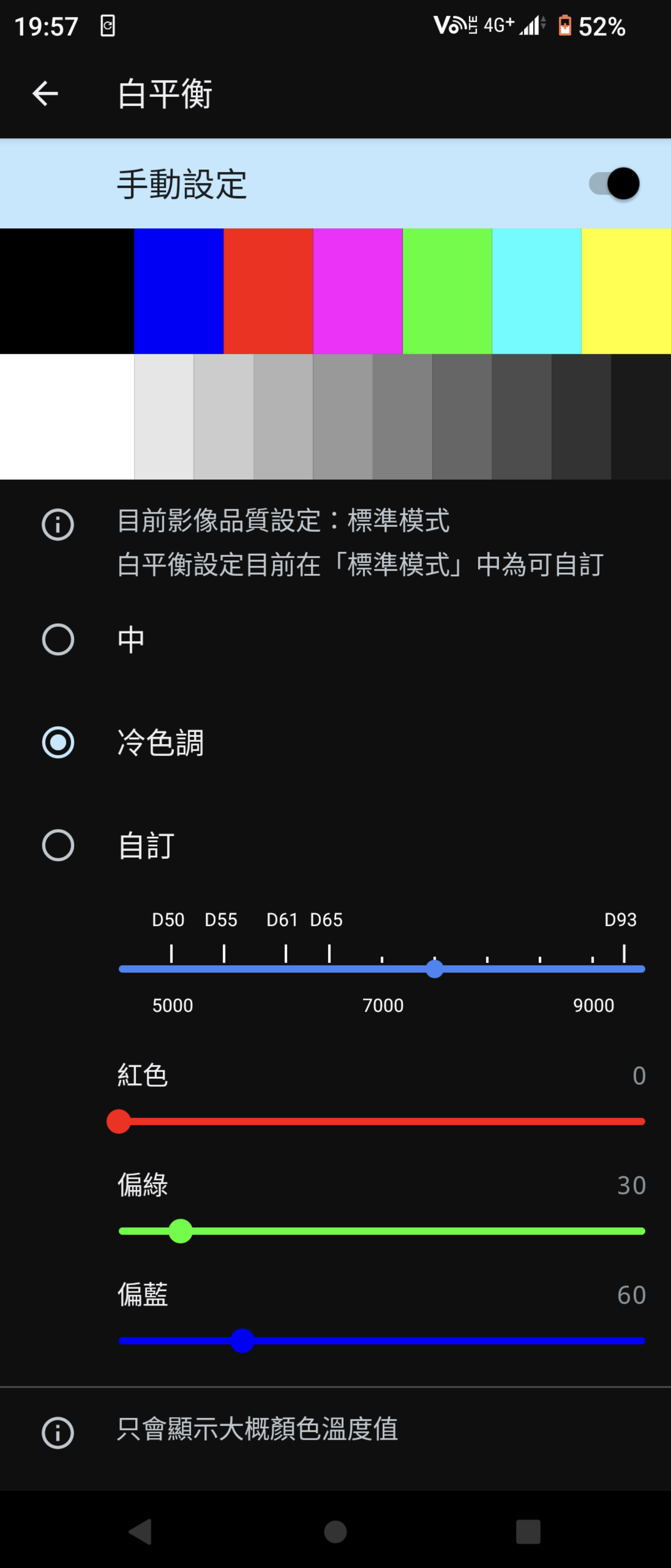Viewport: 671px width, 1568px height.
Task: Open recent apps from navigation bar
Action: (x=527, y=1531)
